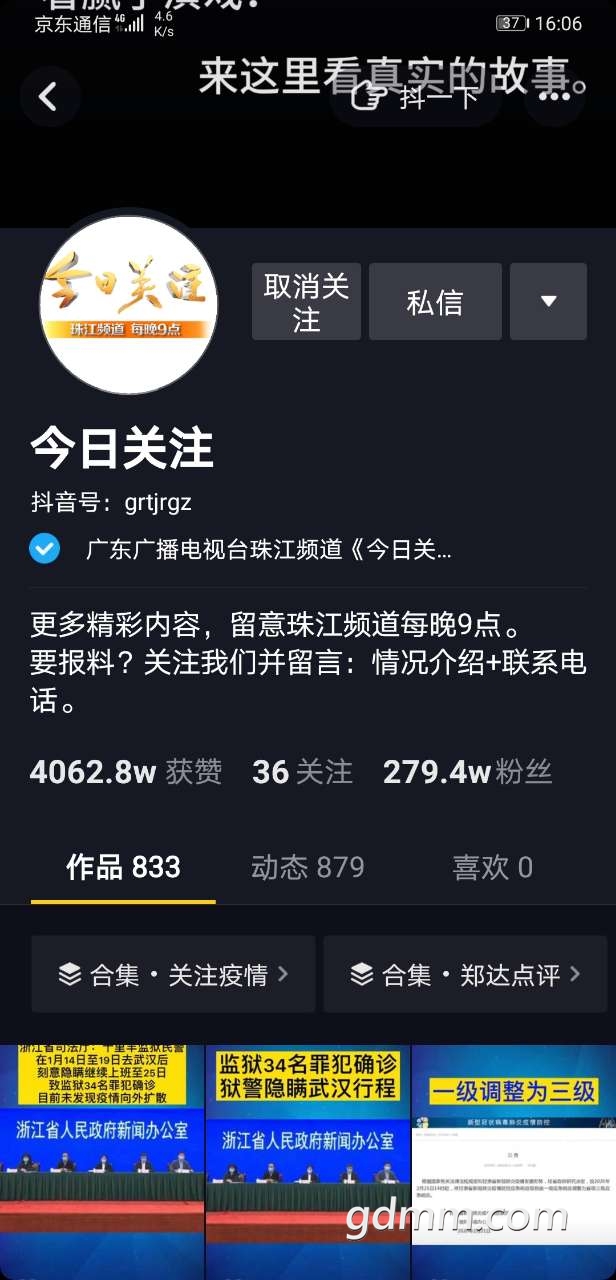Go back using the top-left arrow

click(x=48, y=96)
